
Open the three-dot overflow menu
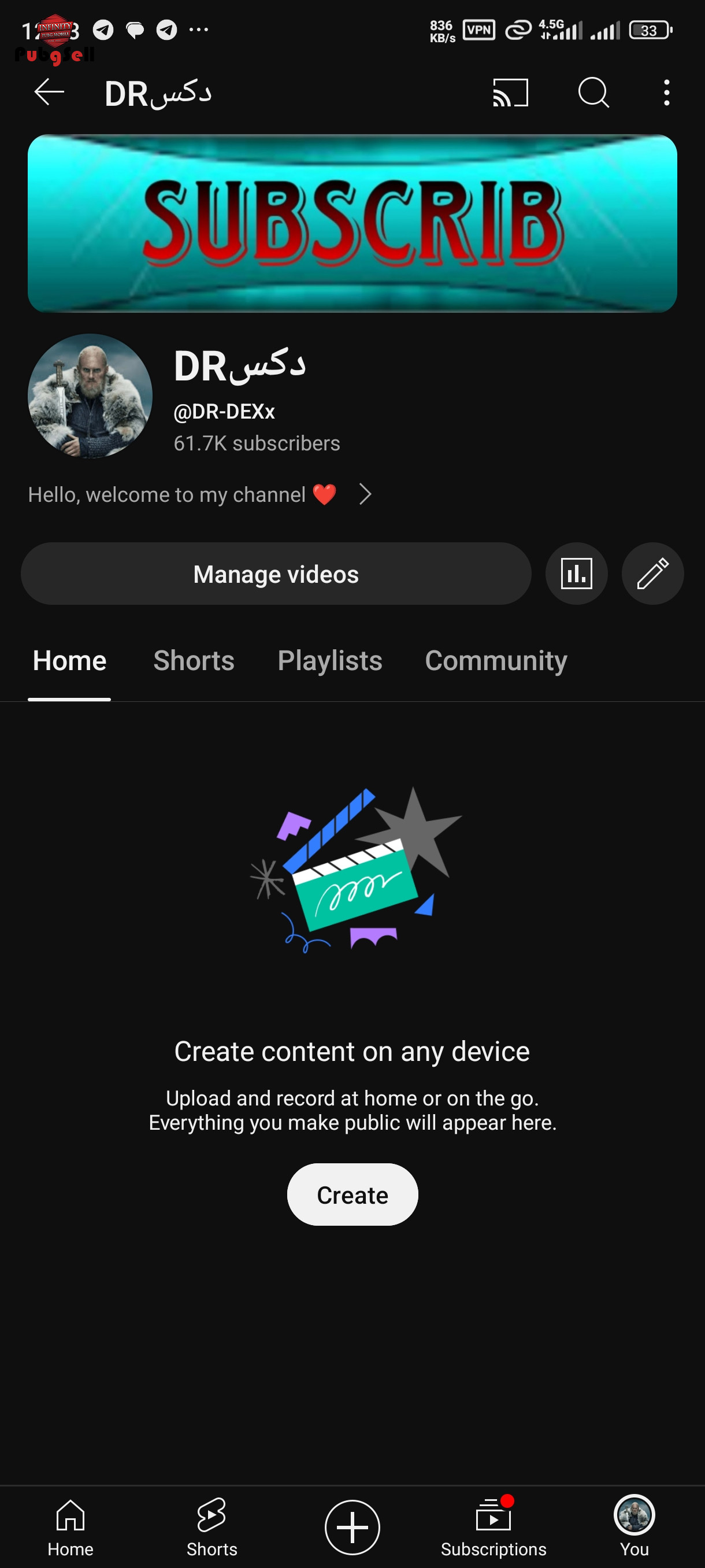667,93
